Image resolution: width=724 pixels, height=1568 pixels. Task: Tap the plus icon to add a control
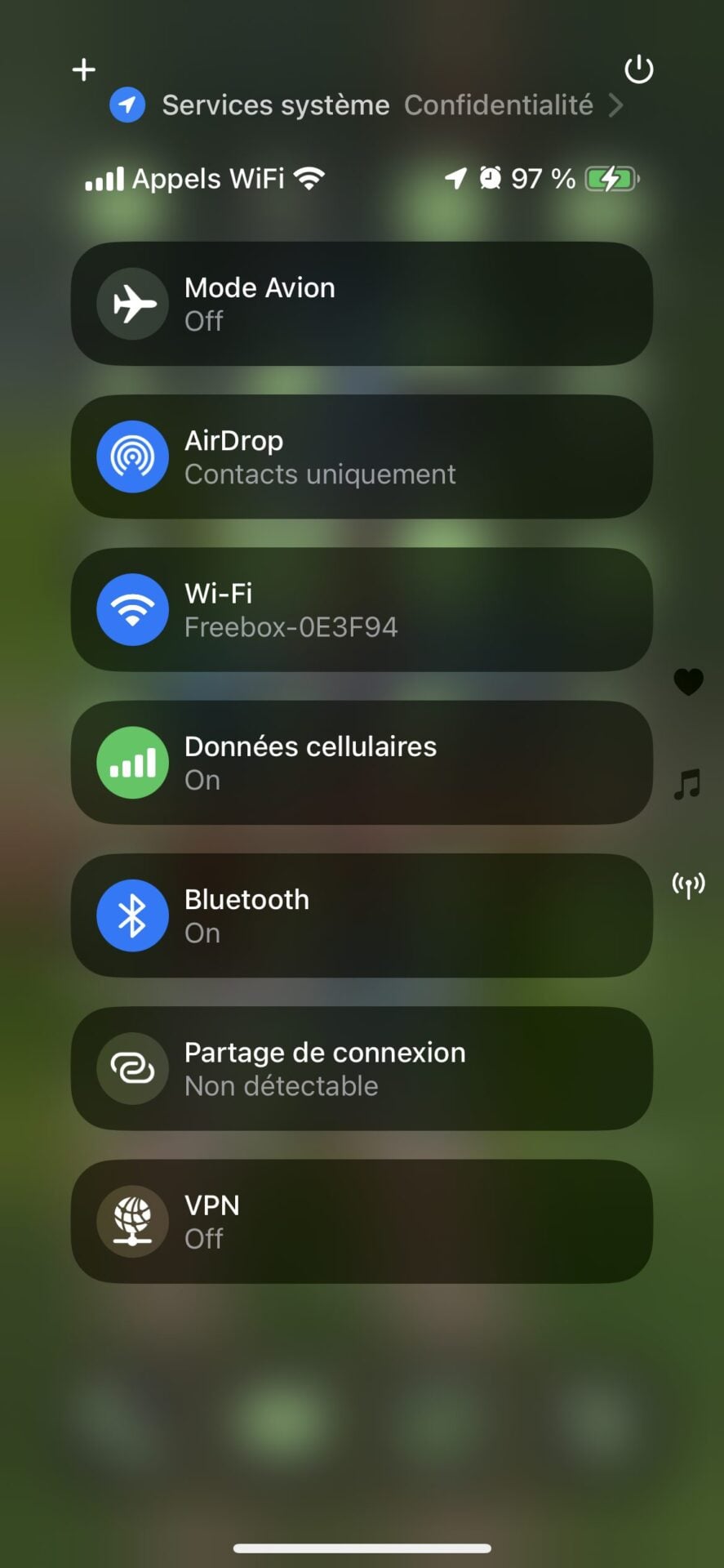(x=83, y=69)
